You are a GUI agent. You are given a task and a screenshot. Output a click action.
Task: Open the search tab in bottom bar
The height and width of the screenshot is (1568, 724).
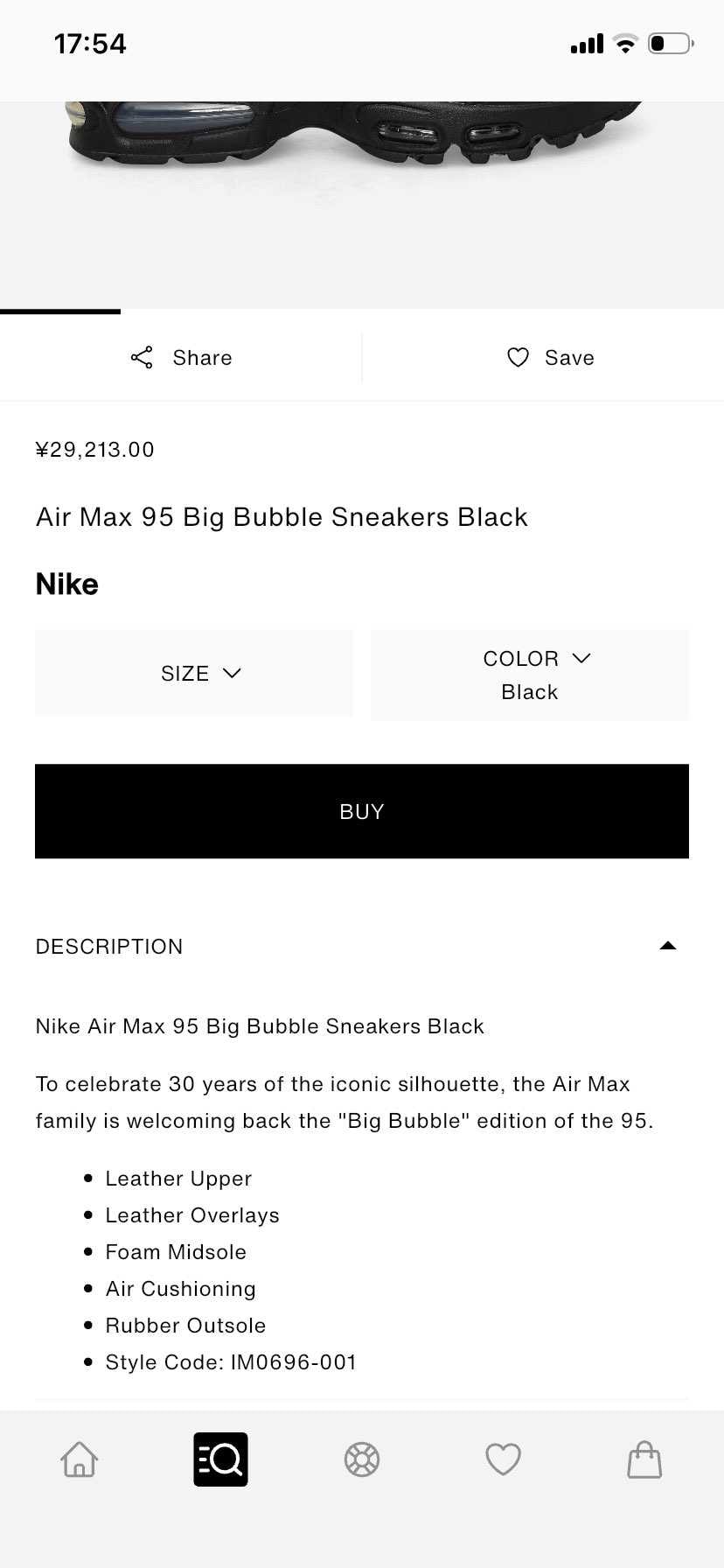click(220, 1459)
